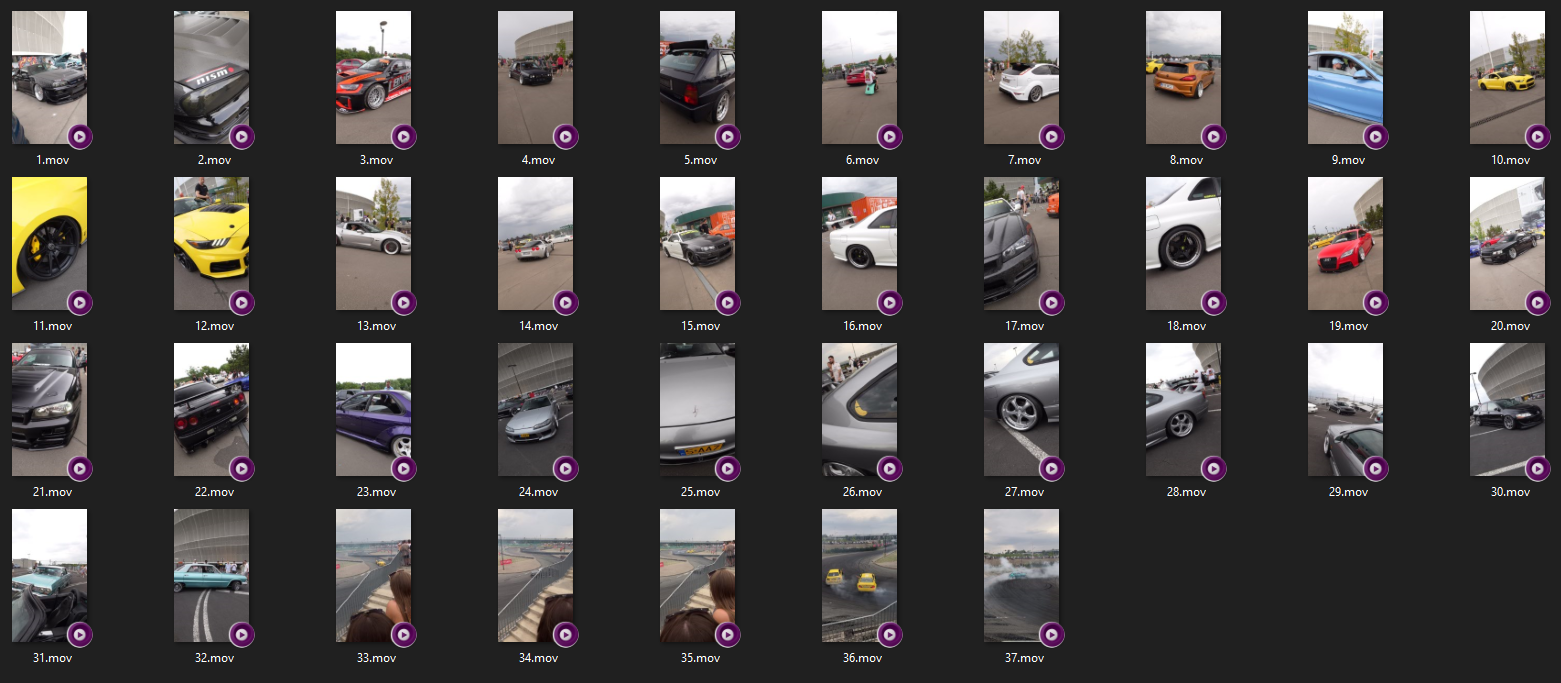Open 13.mov silver sports car video
The width and height of the screenshot is (1561, 683).
point(373,243)
